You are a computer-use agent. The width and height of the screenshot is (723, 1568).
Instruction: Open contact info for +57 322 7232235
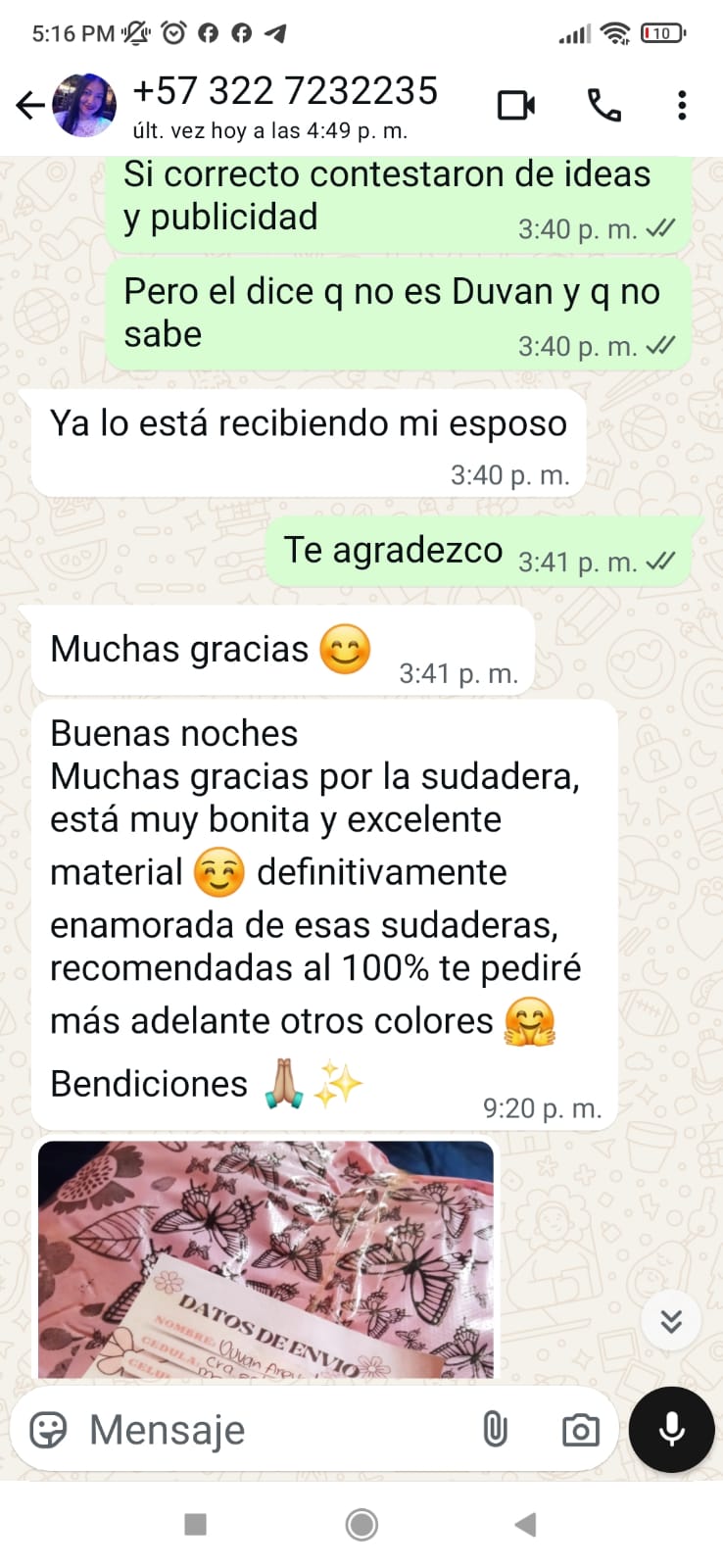click(284, 105)
